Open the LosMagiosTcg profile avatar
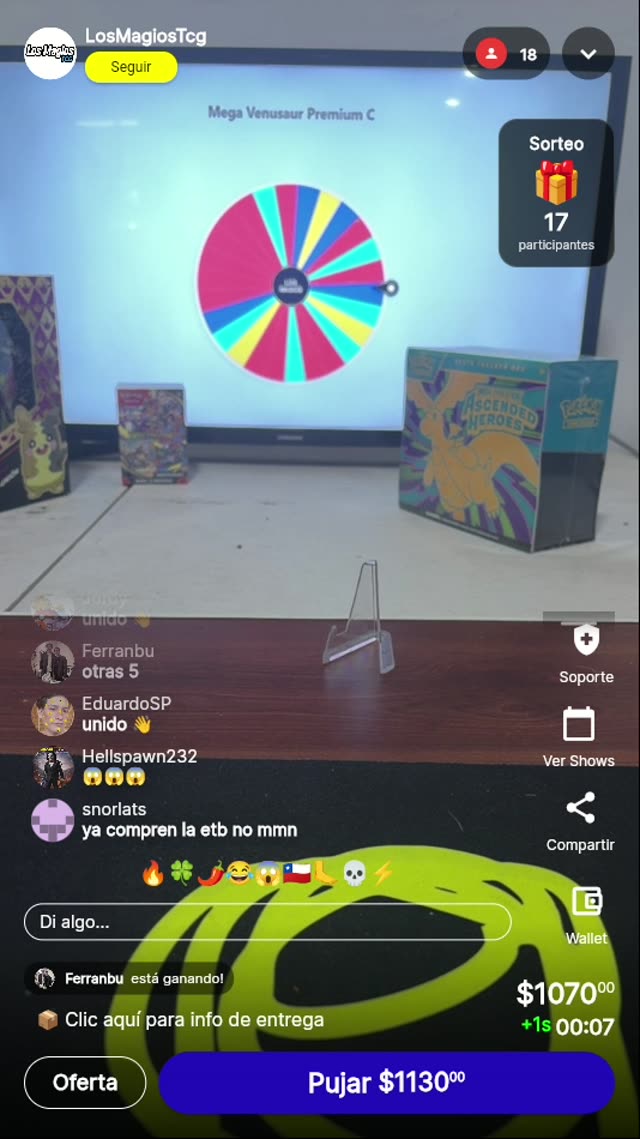 click(x=50, y=53)
